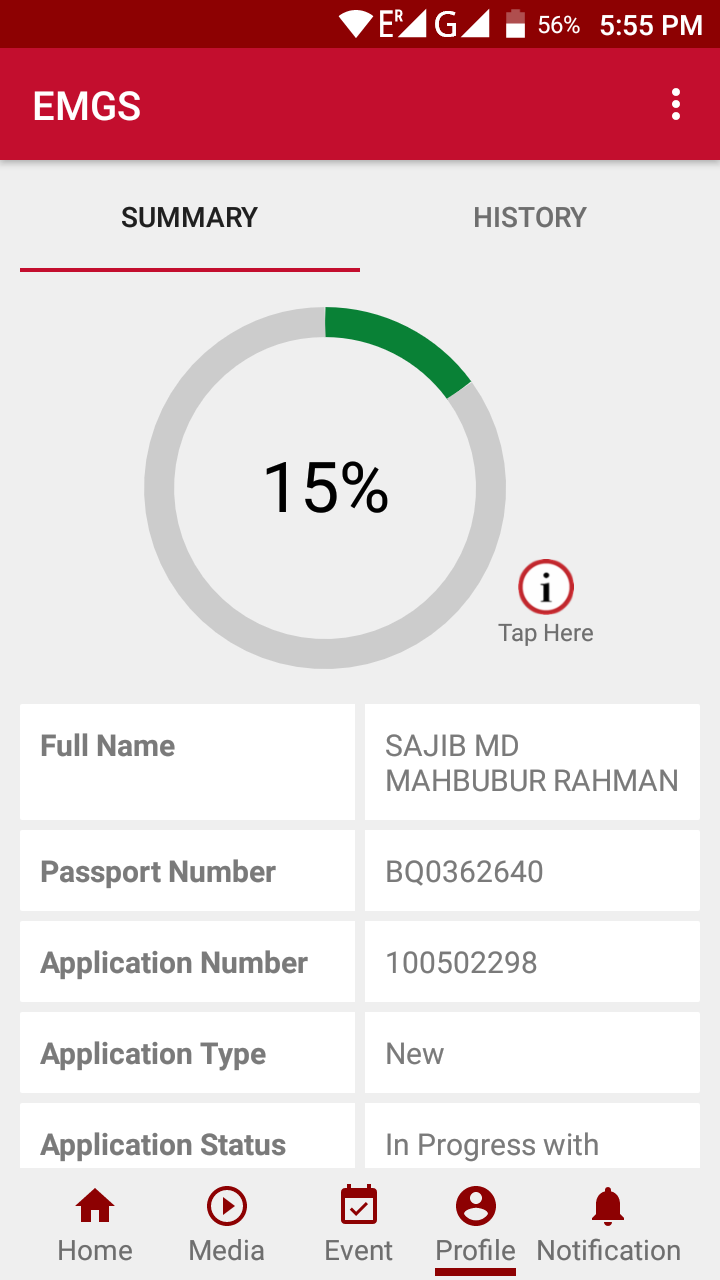
Task: Tap the info icon for progress details
Action: pos(546,588)
